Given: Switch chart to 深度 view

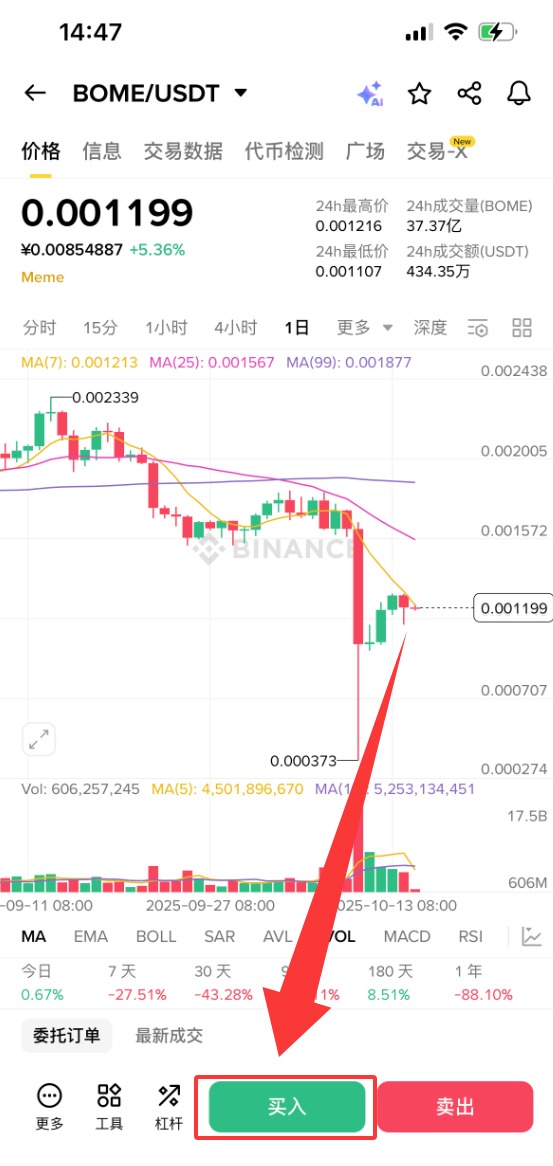Looking at the screenshot, I should coord(430,327).
